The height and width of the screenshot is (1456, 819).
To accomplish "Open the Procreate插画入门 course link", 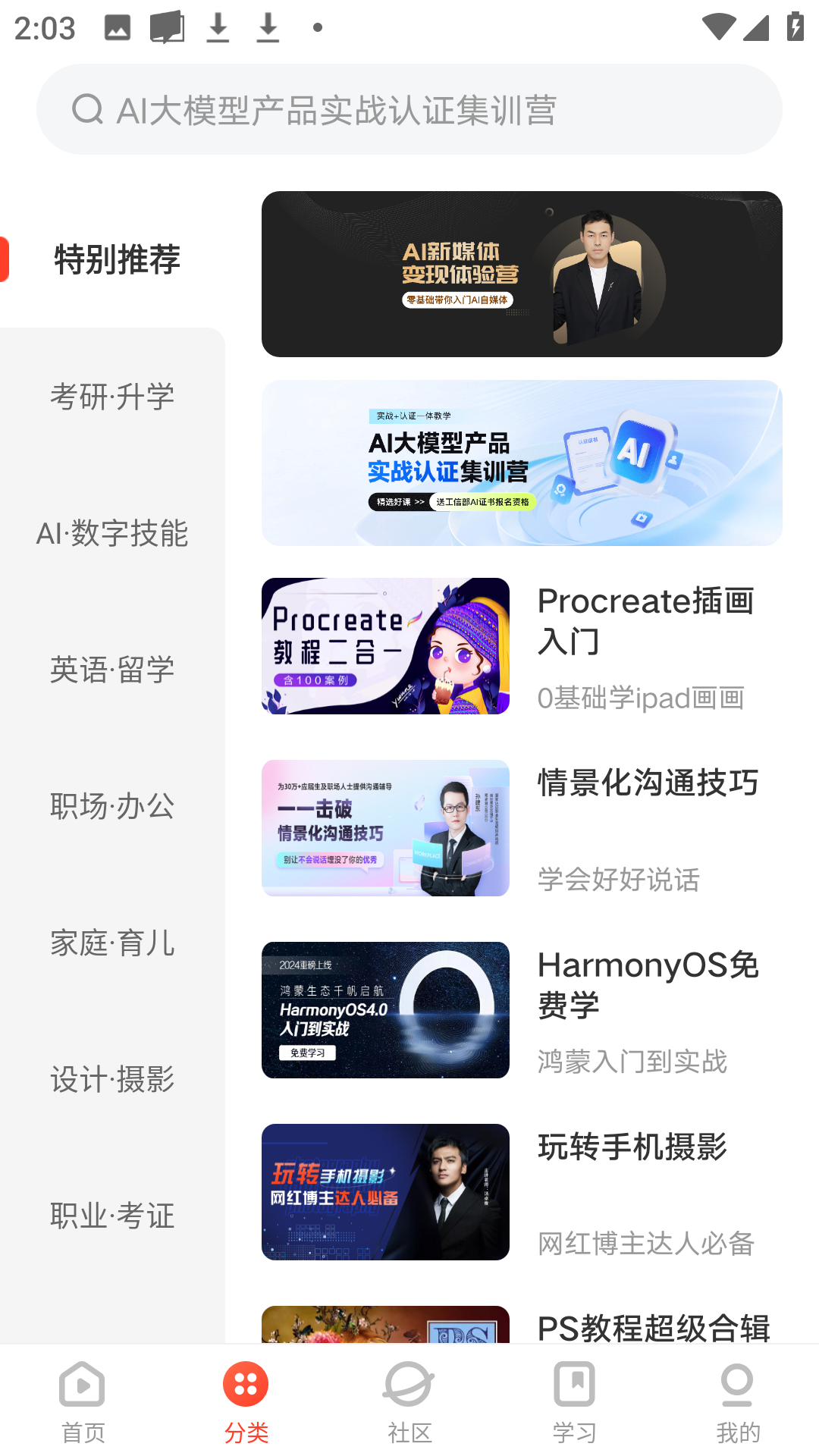I will pyautogui.click(x=646, y=620).
